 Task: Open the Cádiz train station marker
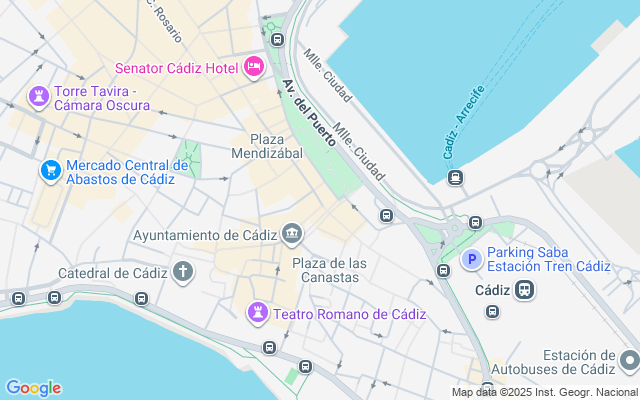[x=524, y=291]
